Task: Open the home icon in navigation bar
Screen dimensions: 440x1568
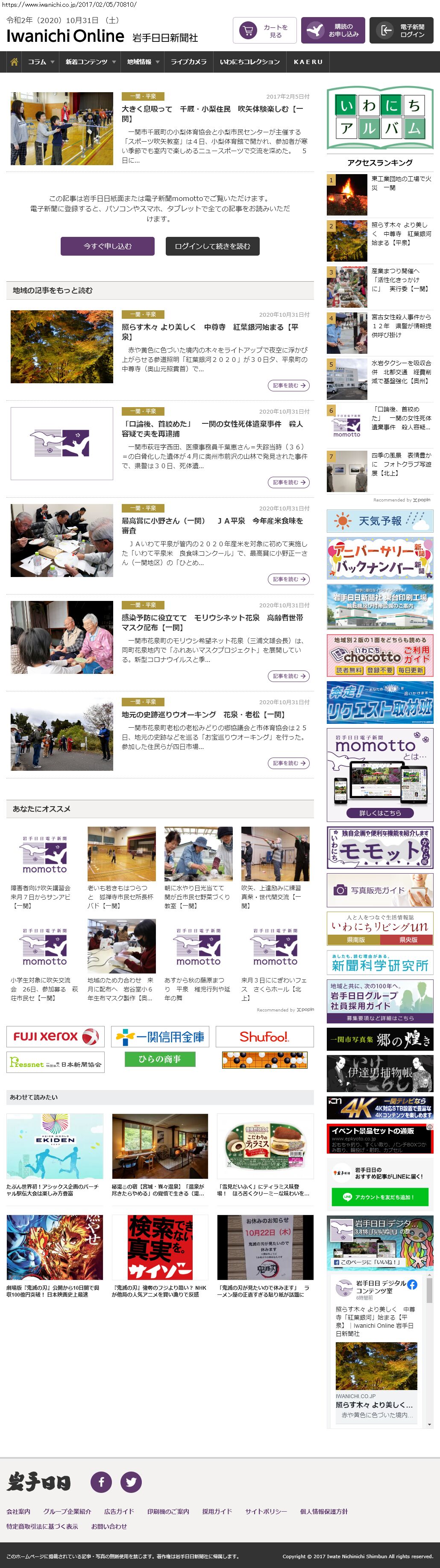Action: (14, 62)
